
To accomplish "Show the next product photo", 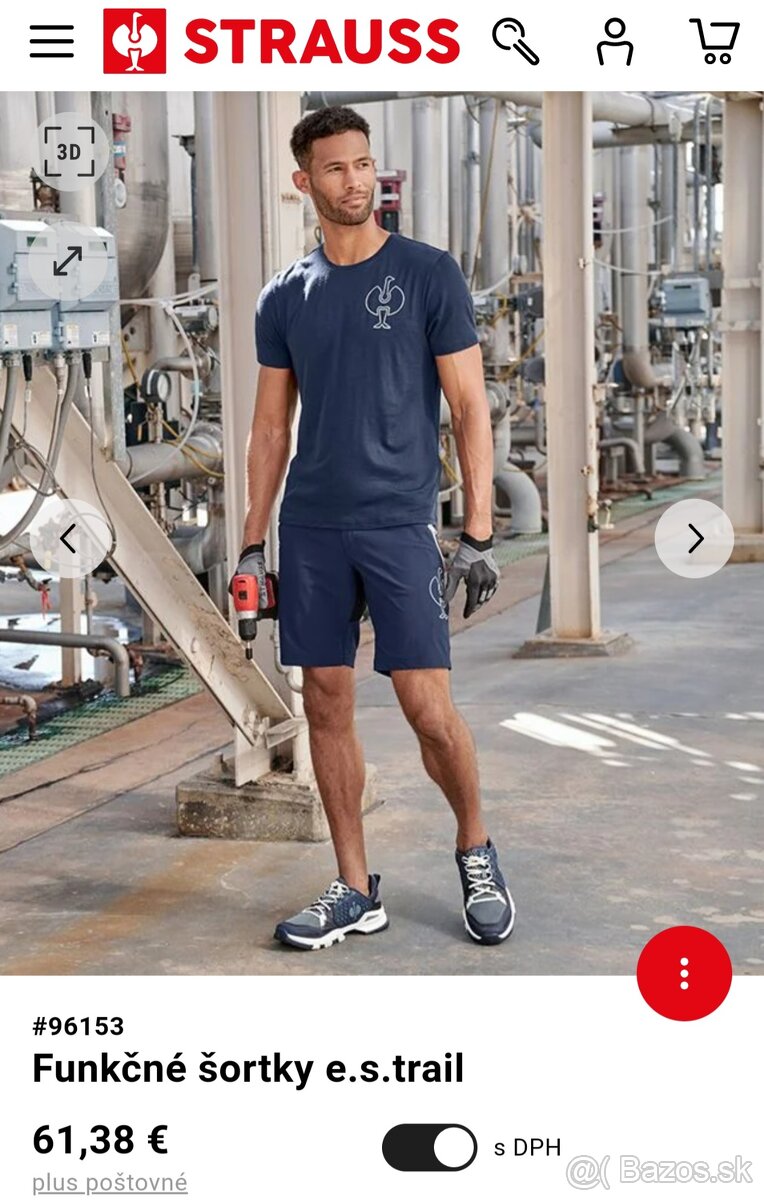I will coord(695,539).
